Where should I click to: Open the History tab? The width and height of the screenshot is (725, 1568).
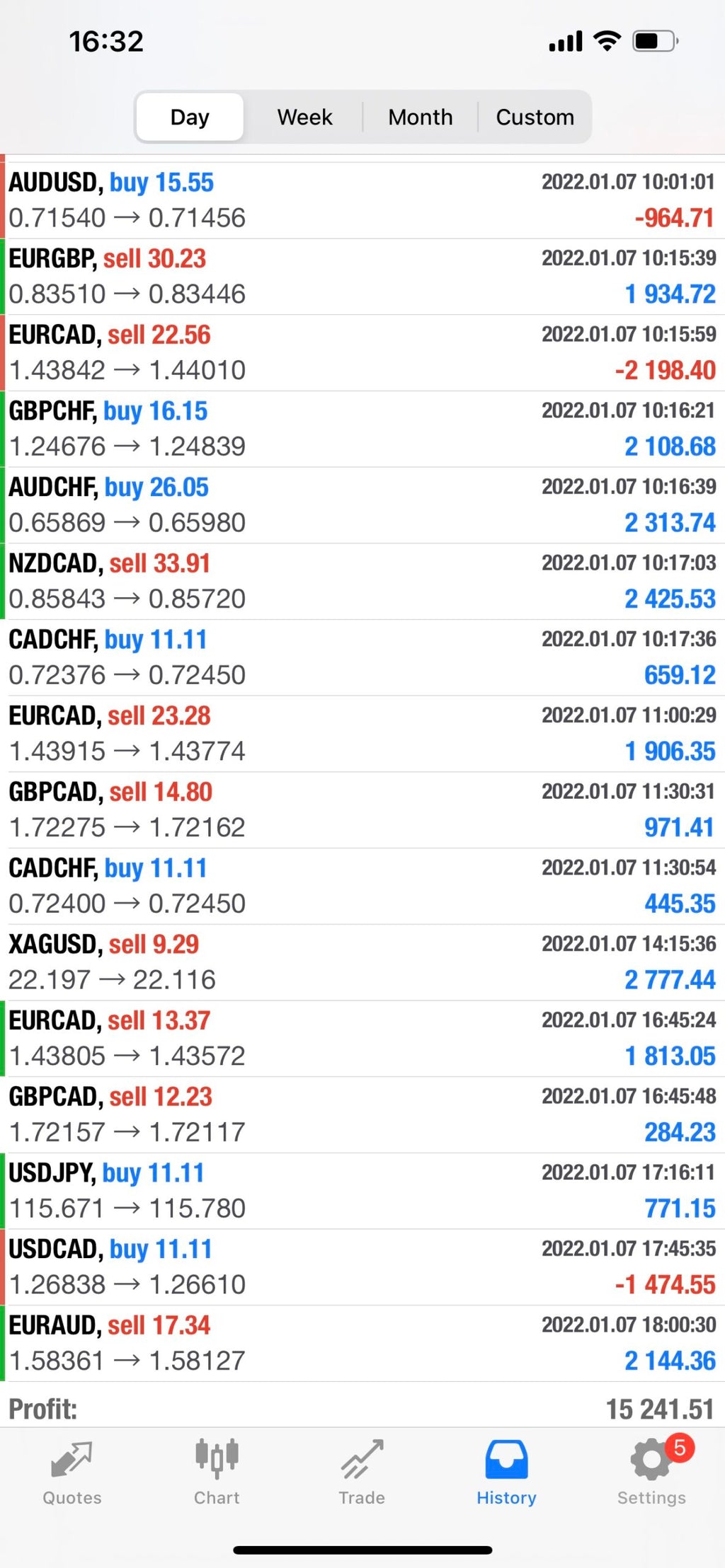[x=506, y=1473]
